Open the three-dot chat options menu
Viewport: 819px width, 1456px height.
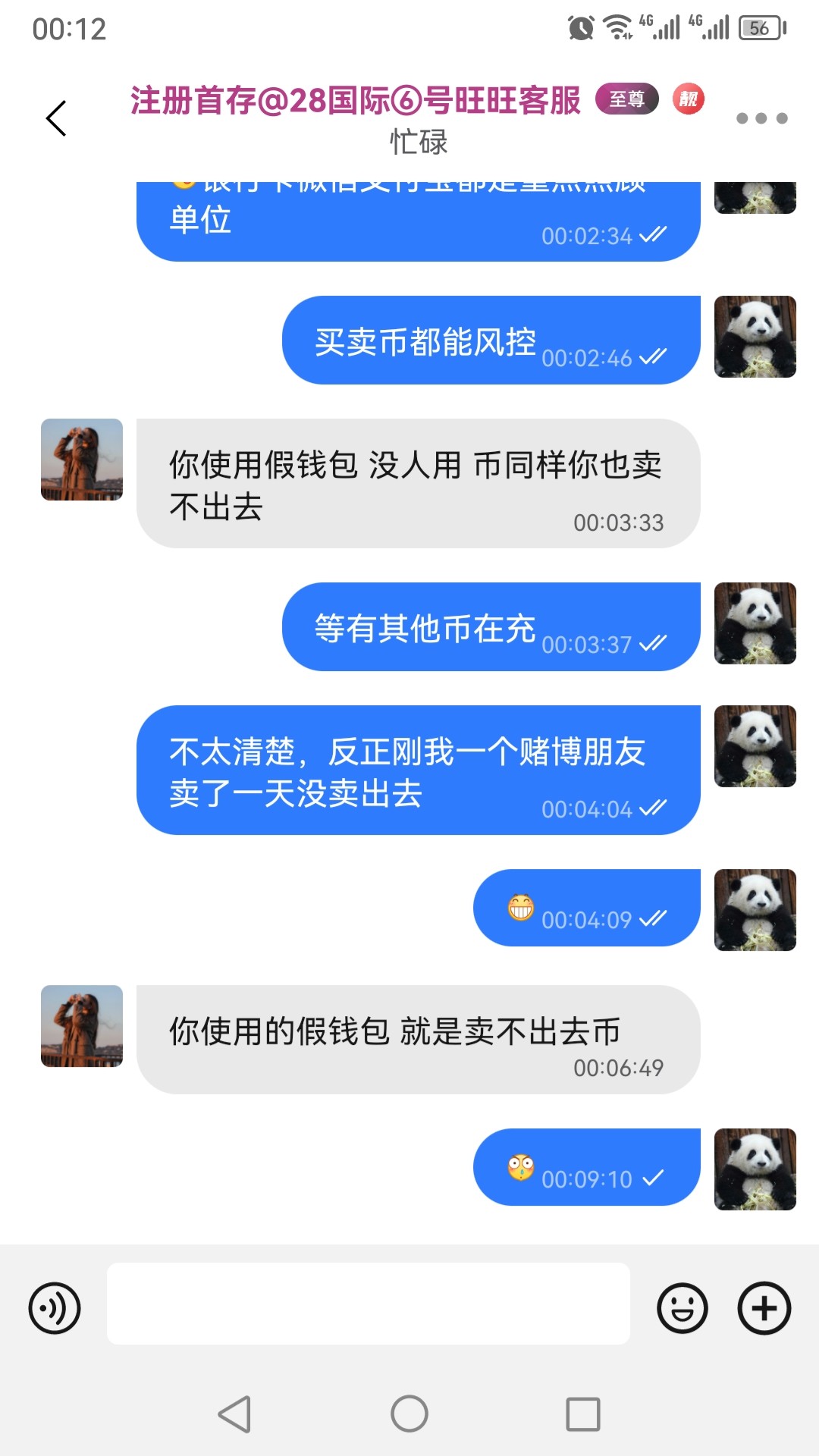point(761,118)
